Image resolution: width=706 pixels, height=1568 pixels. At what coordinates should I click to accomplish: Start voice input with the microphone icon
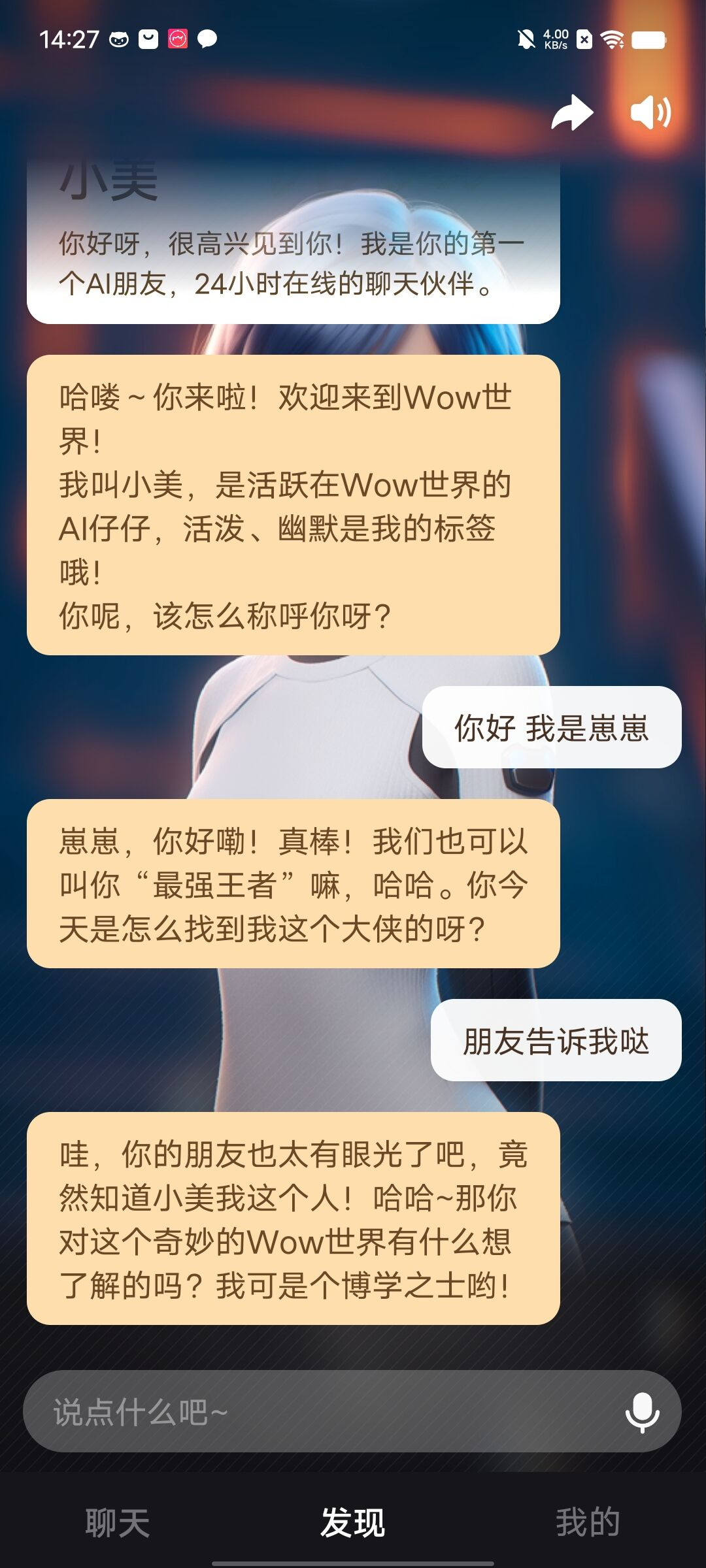click(643, 1413)
